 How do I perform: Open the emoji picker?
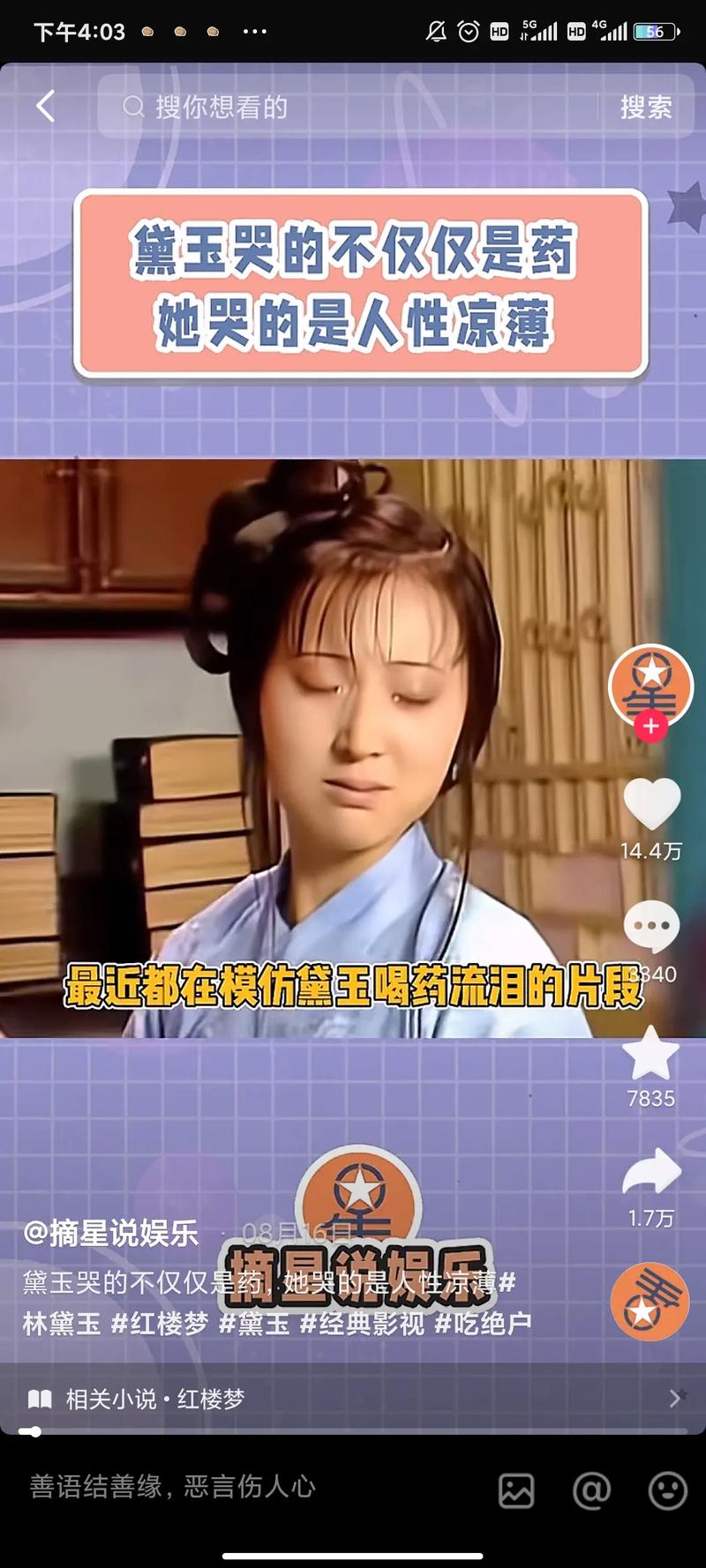[667, 1490]
